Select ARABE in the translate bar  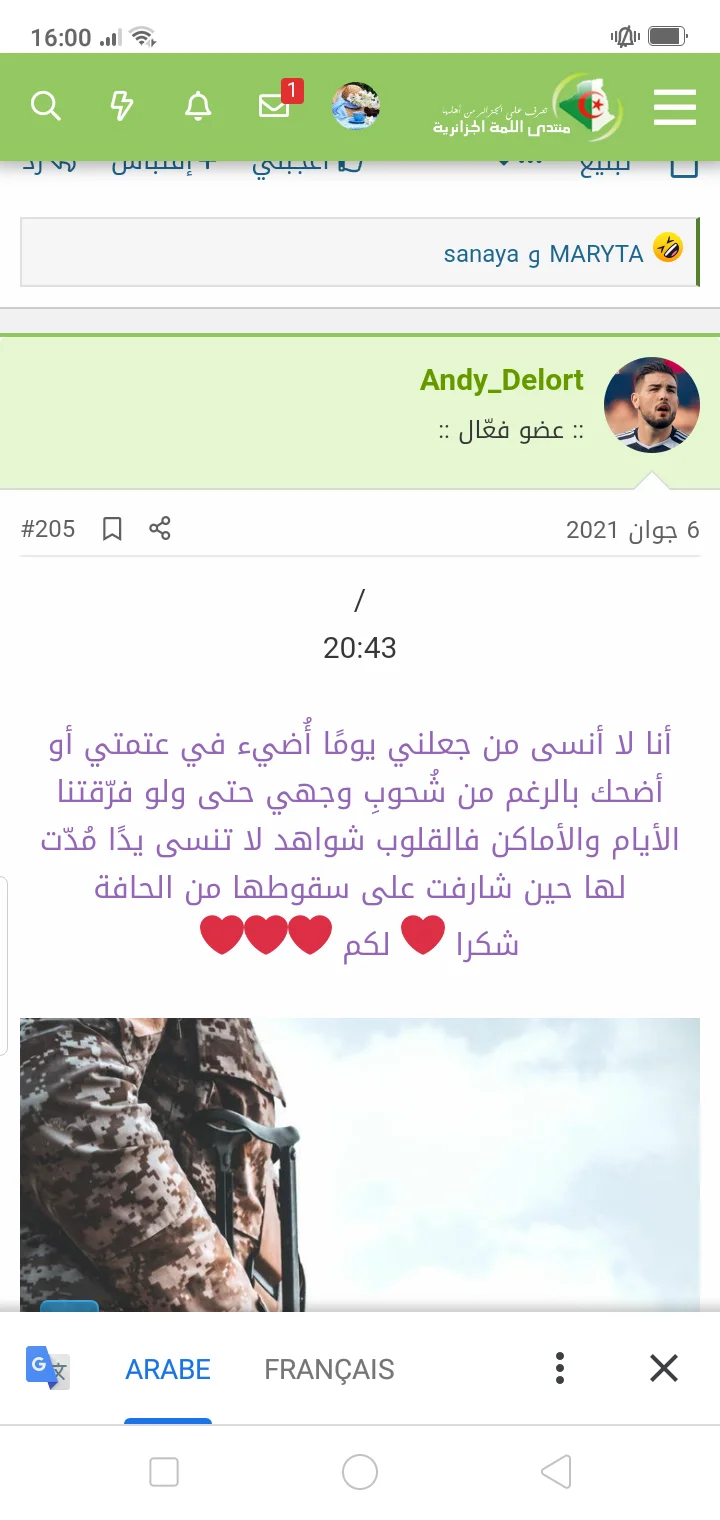[168, 1369]
